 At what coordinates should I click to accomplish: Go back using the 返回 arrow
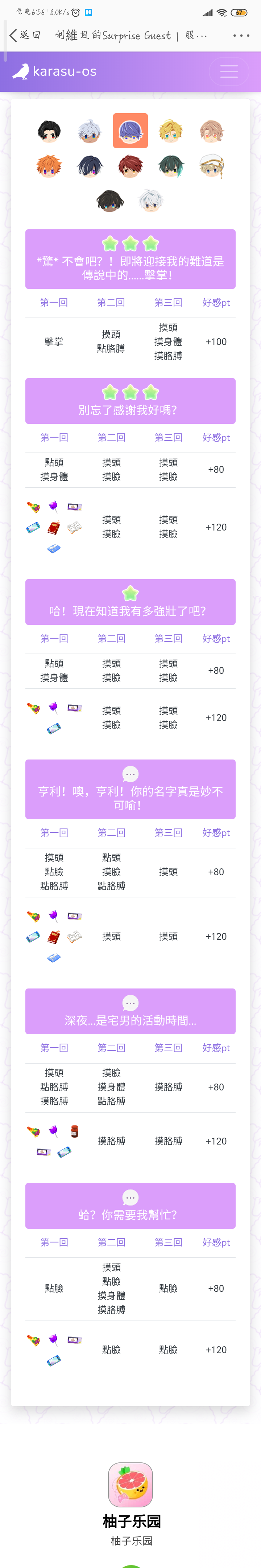click(13, 35)
